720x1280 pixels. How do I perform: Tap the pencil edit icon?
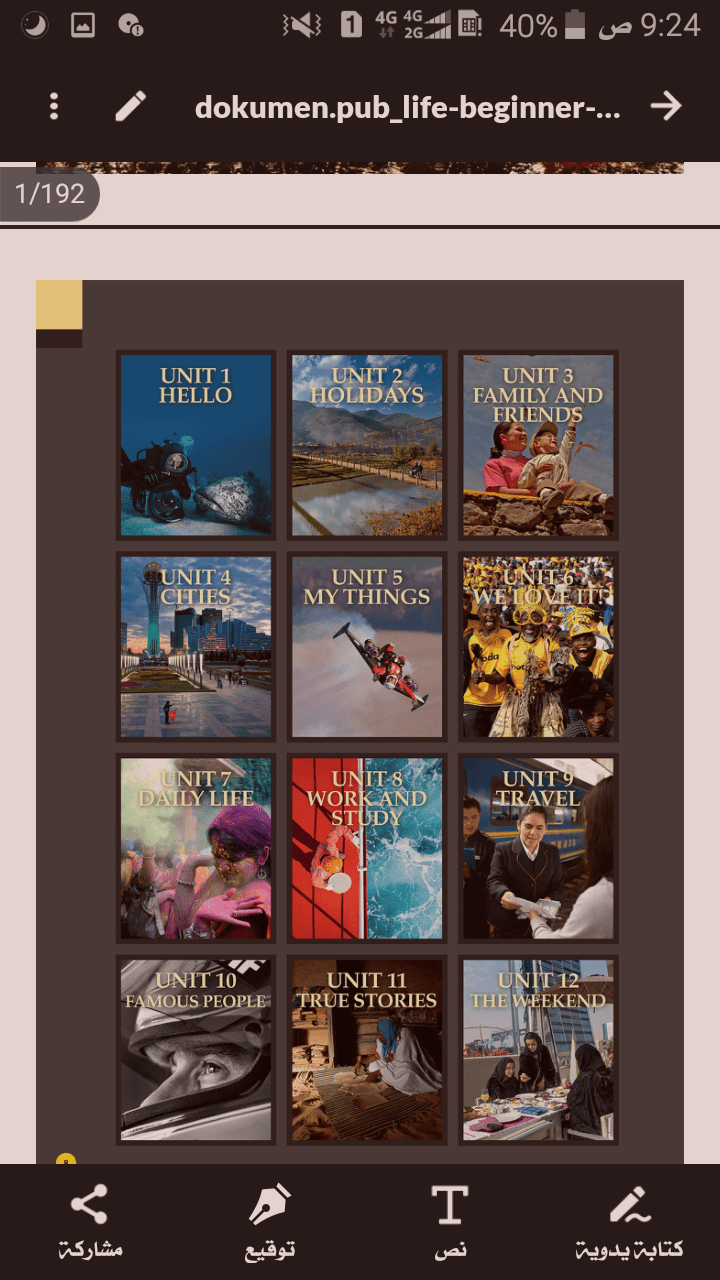(x=131, y=107)
